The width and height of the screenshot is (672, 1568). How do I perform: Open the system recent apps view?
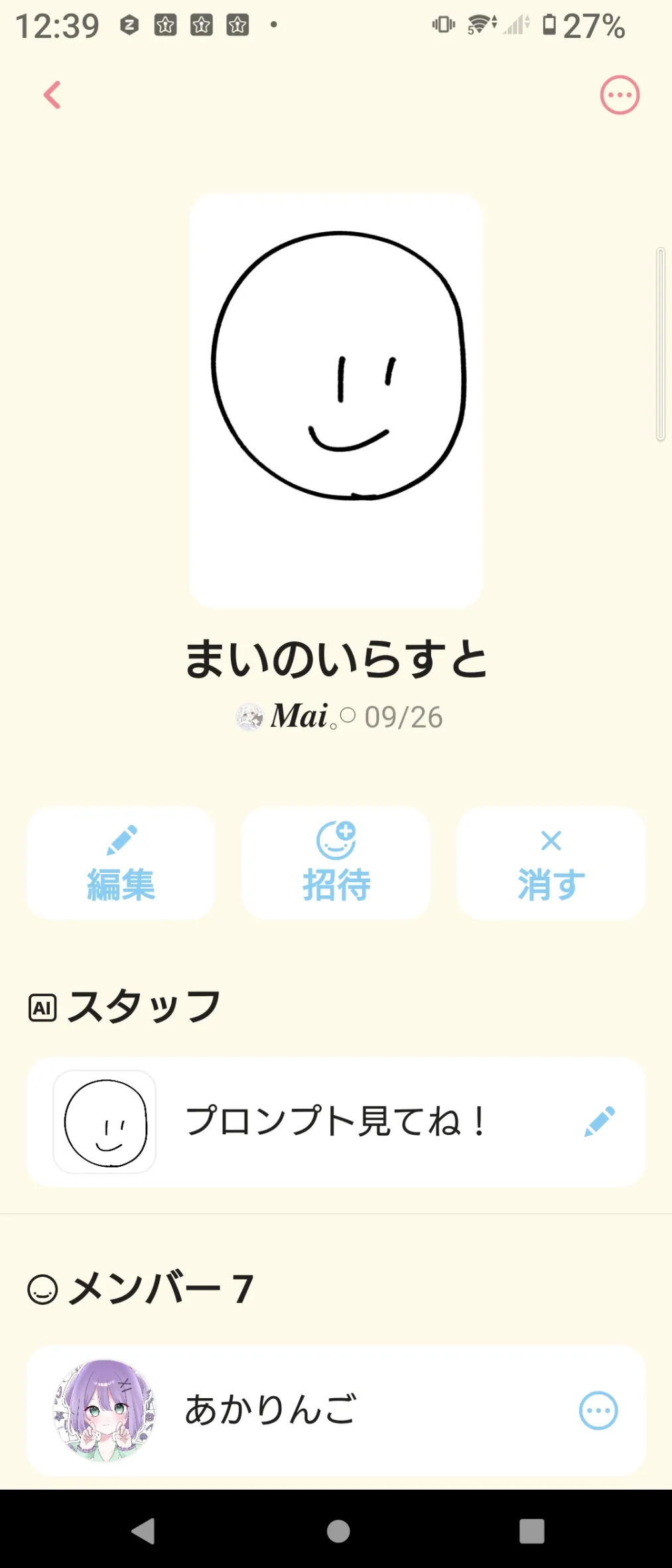(x=531, y=1531)
